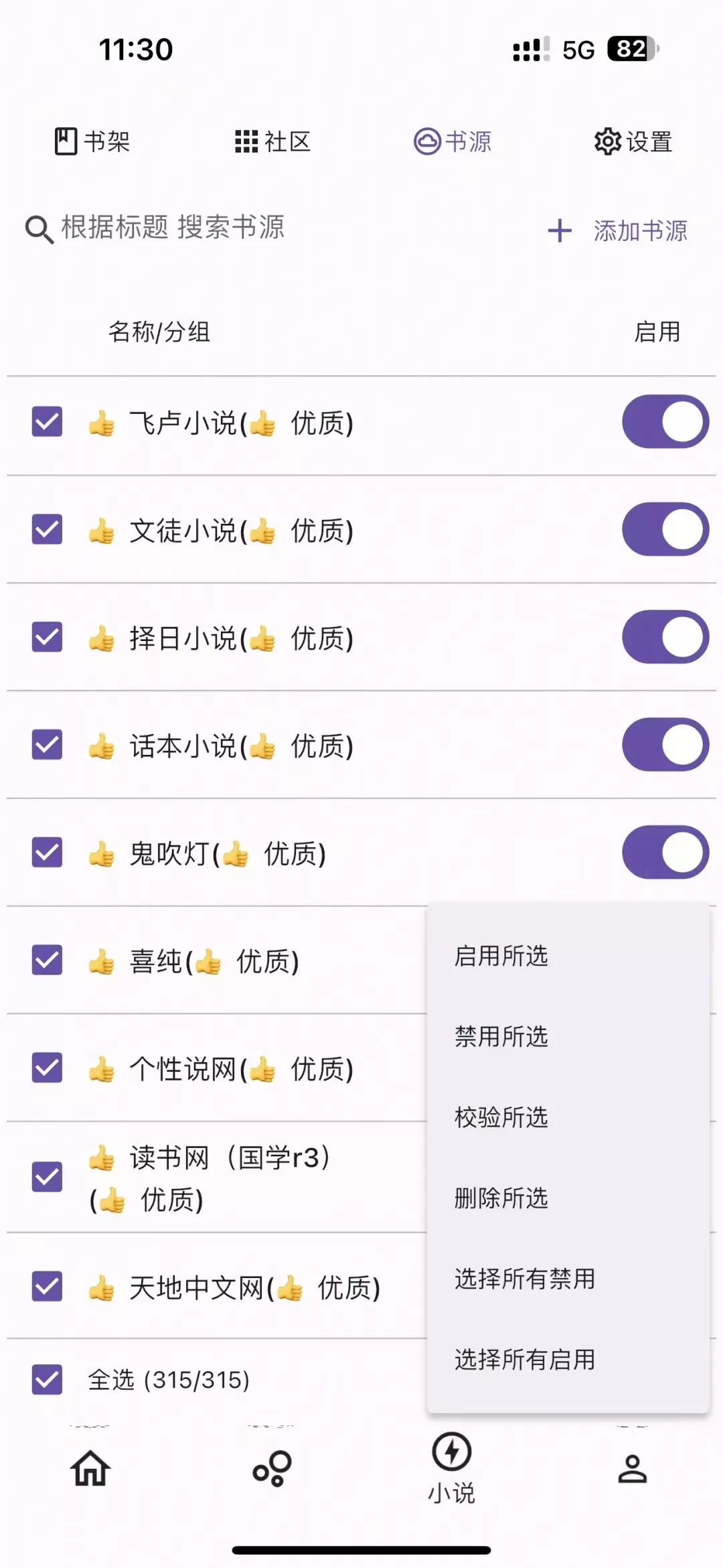Toggle off the 文徒小说 switch
723x1568 pixels.
point(665,529)
